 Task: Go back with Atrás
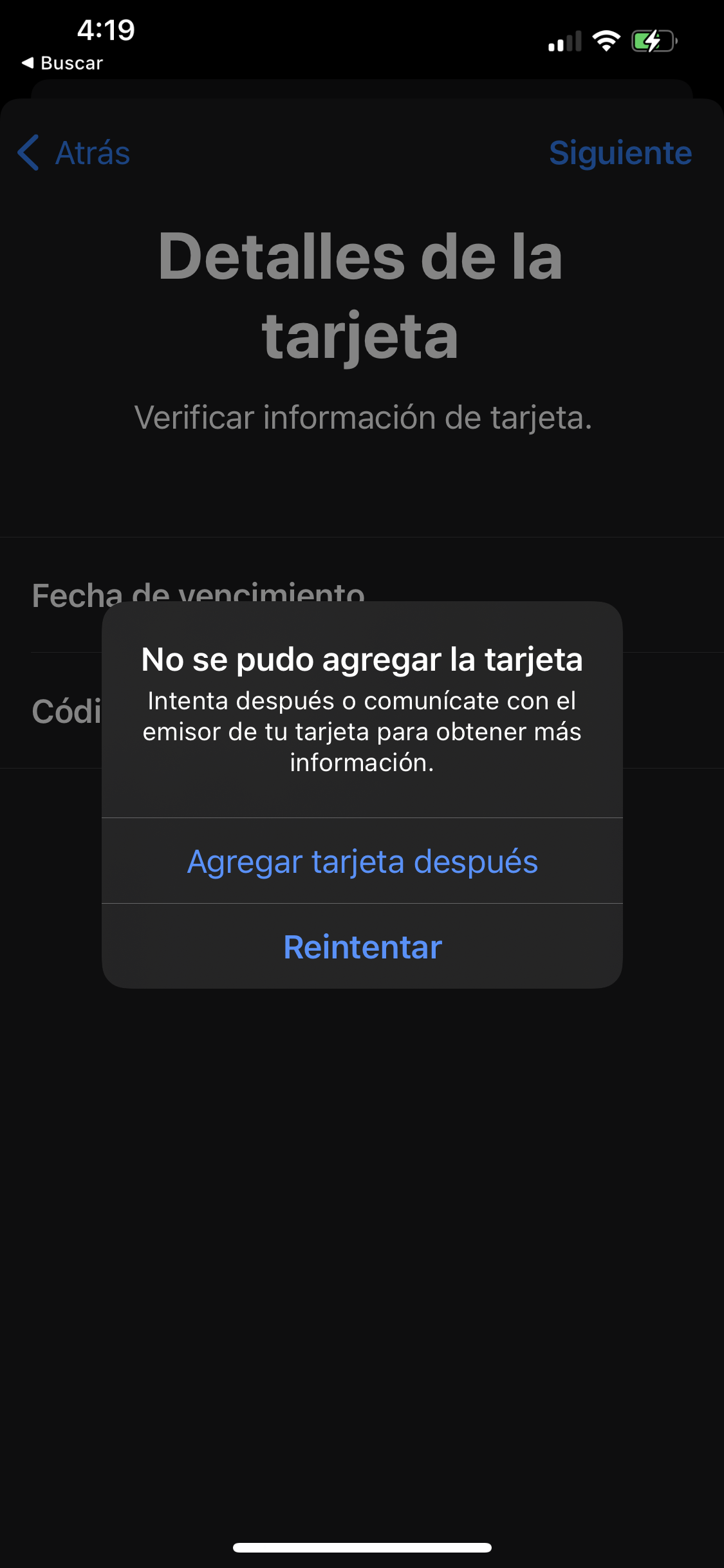75,153
